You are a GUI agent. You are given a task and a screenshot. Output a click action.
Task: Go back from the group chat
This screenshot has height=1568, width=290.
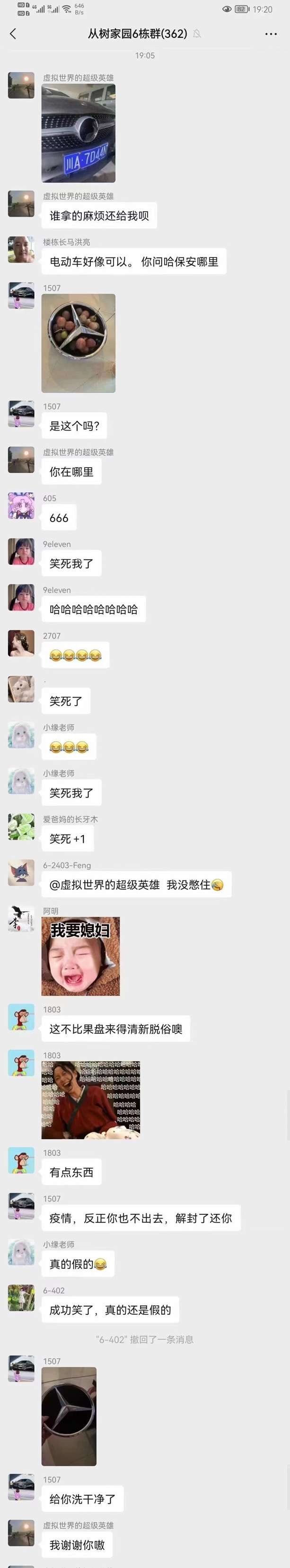pos(13,34)
